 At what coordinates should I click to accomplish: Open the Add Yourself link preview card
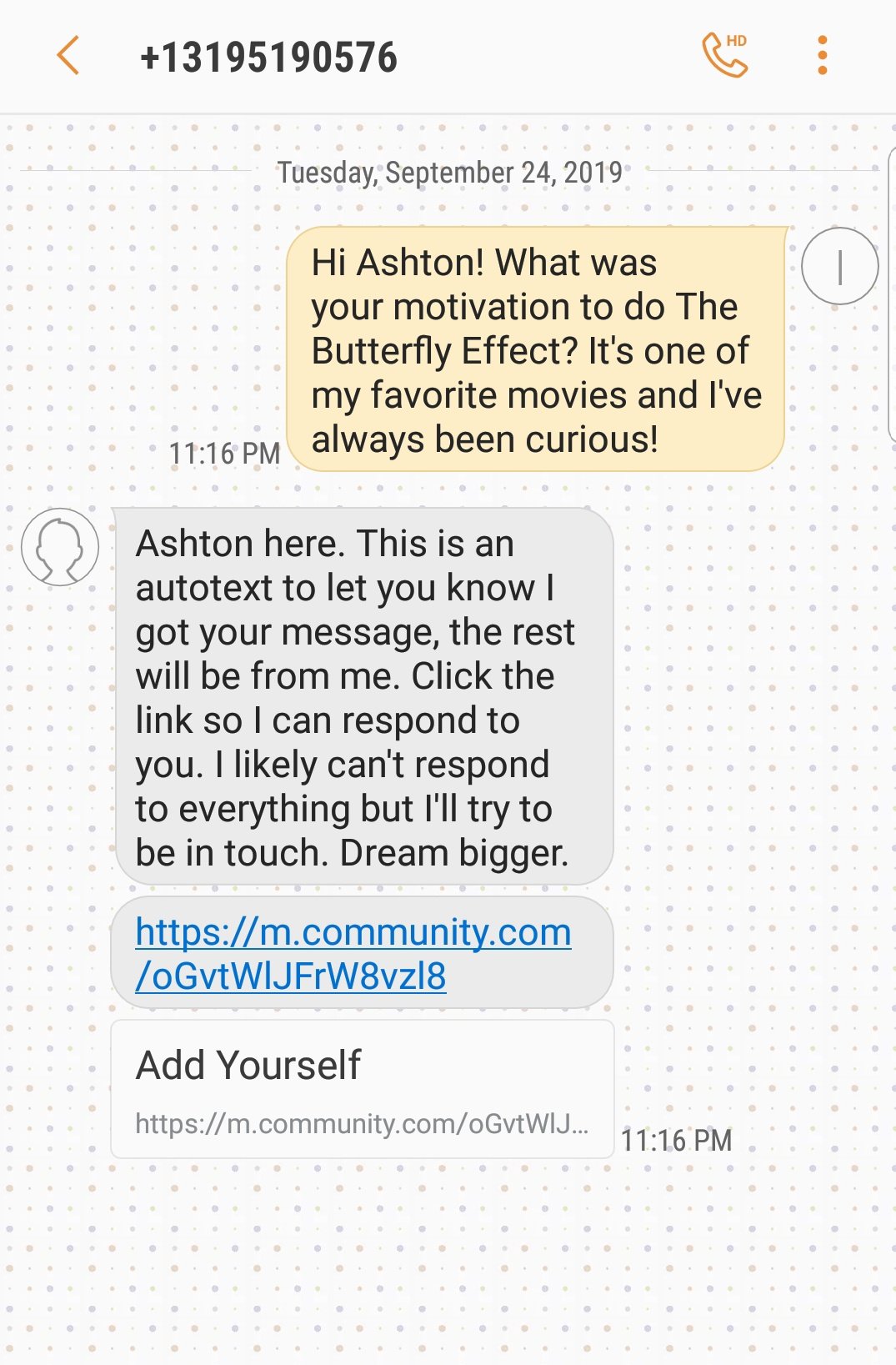[363, 1089]
